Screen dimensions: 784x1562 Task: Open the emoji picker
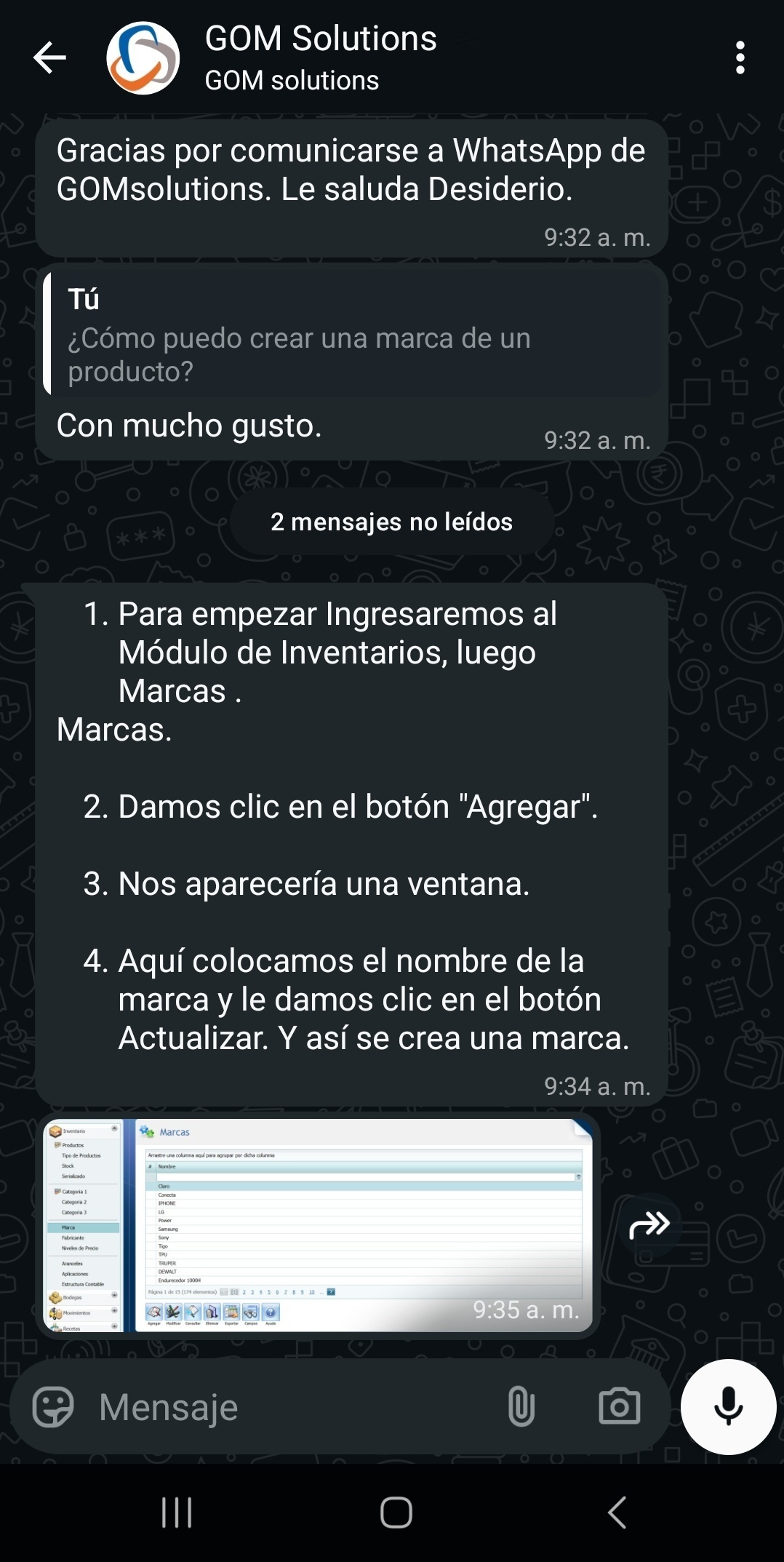pyautogui.click(x=57, y=1406)
